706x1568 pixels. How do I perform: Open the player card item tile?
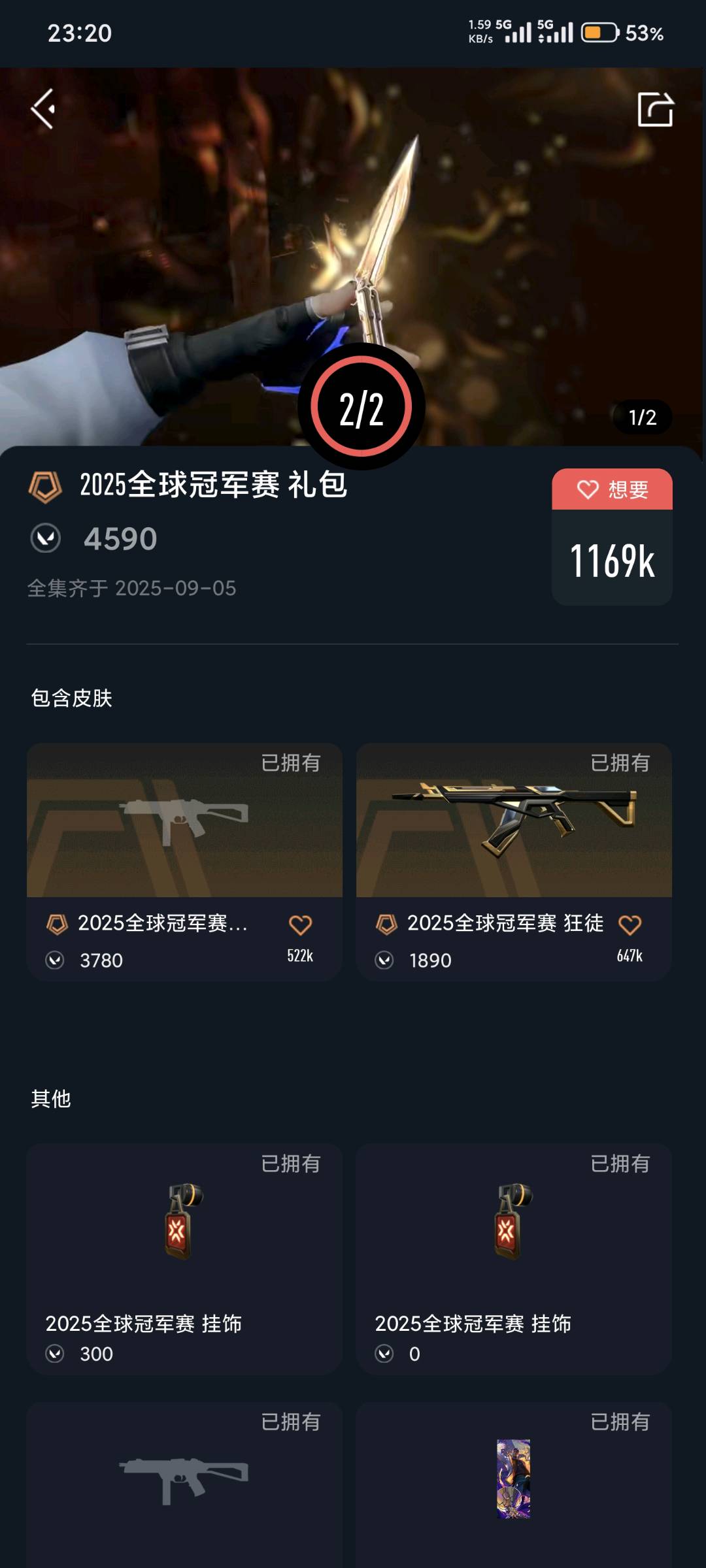pyautogui.click(x=514, y=1483)
